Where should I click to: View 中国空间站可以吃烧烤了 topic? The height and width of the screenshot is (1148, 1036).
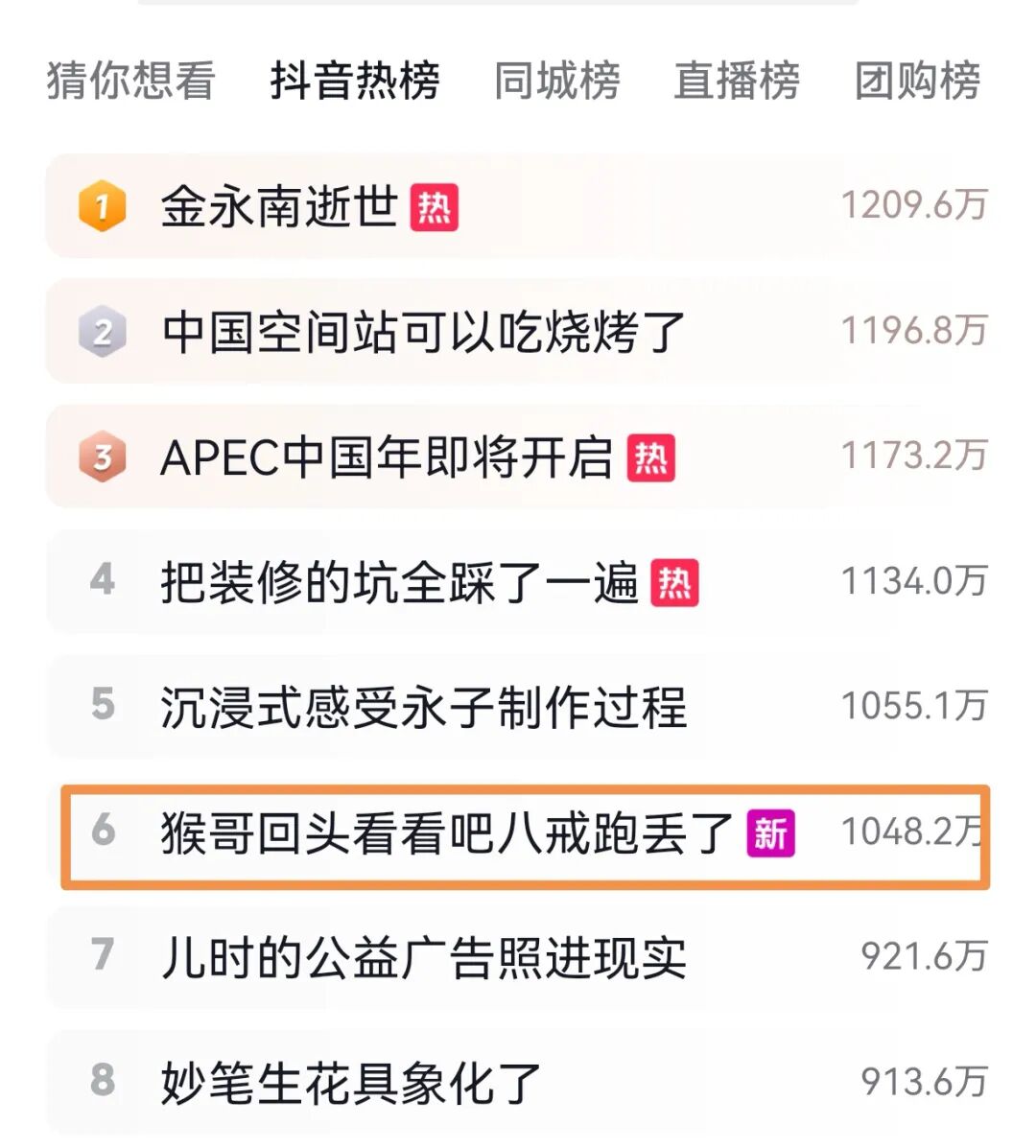click(x=422, y=332)
